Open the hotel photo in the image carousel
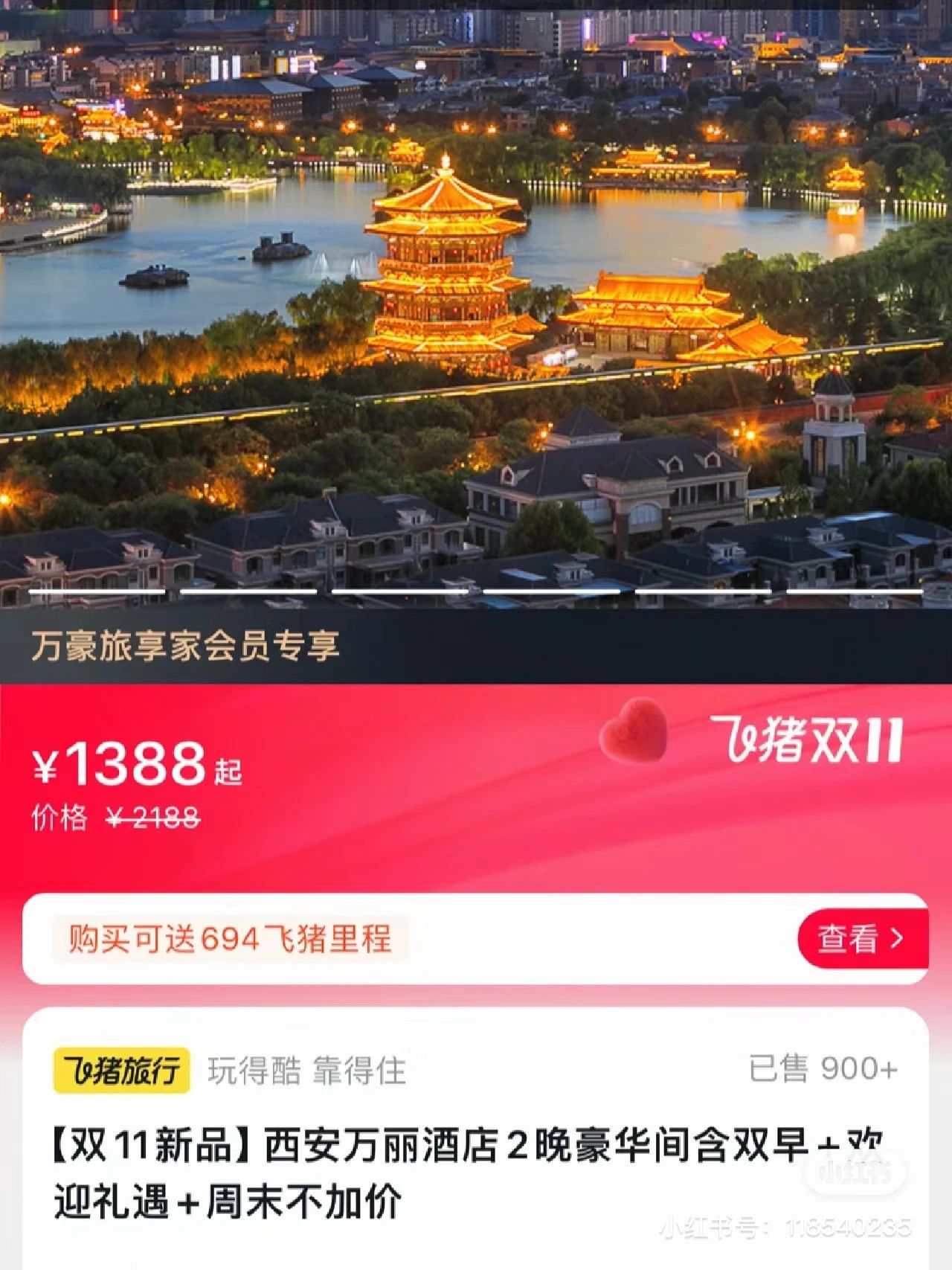This screenshot has height=1270, width=952. tap(476, 298)
